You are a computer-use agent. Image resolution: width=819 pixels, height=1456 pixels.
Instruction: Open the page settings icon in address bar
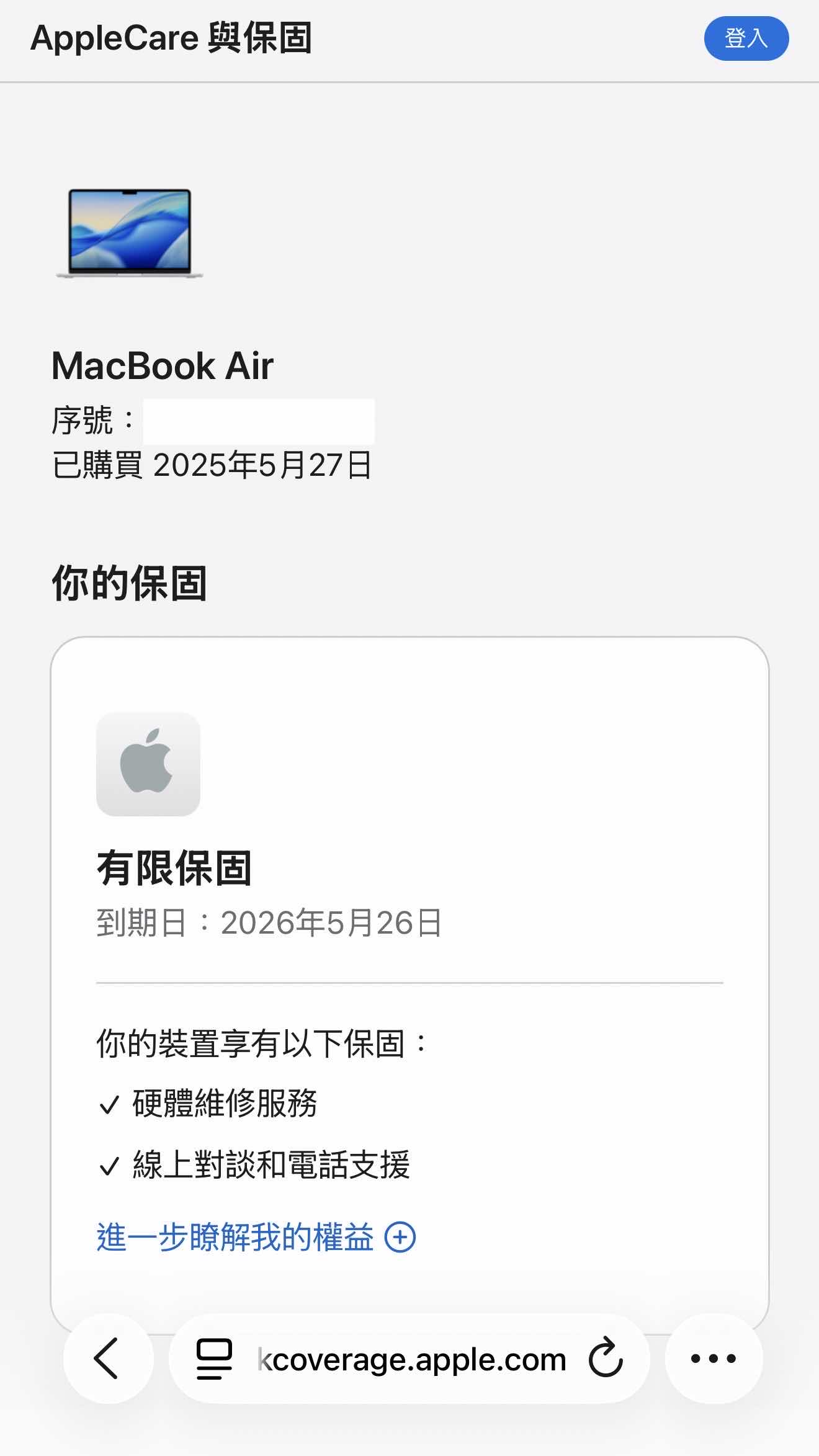[214, 1359]
